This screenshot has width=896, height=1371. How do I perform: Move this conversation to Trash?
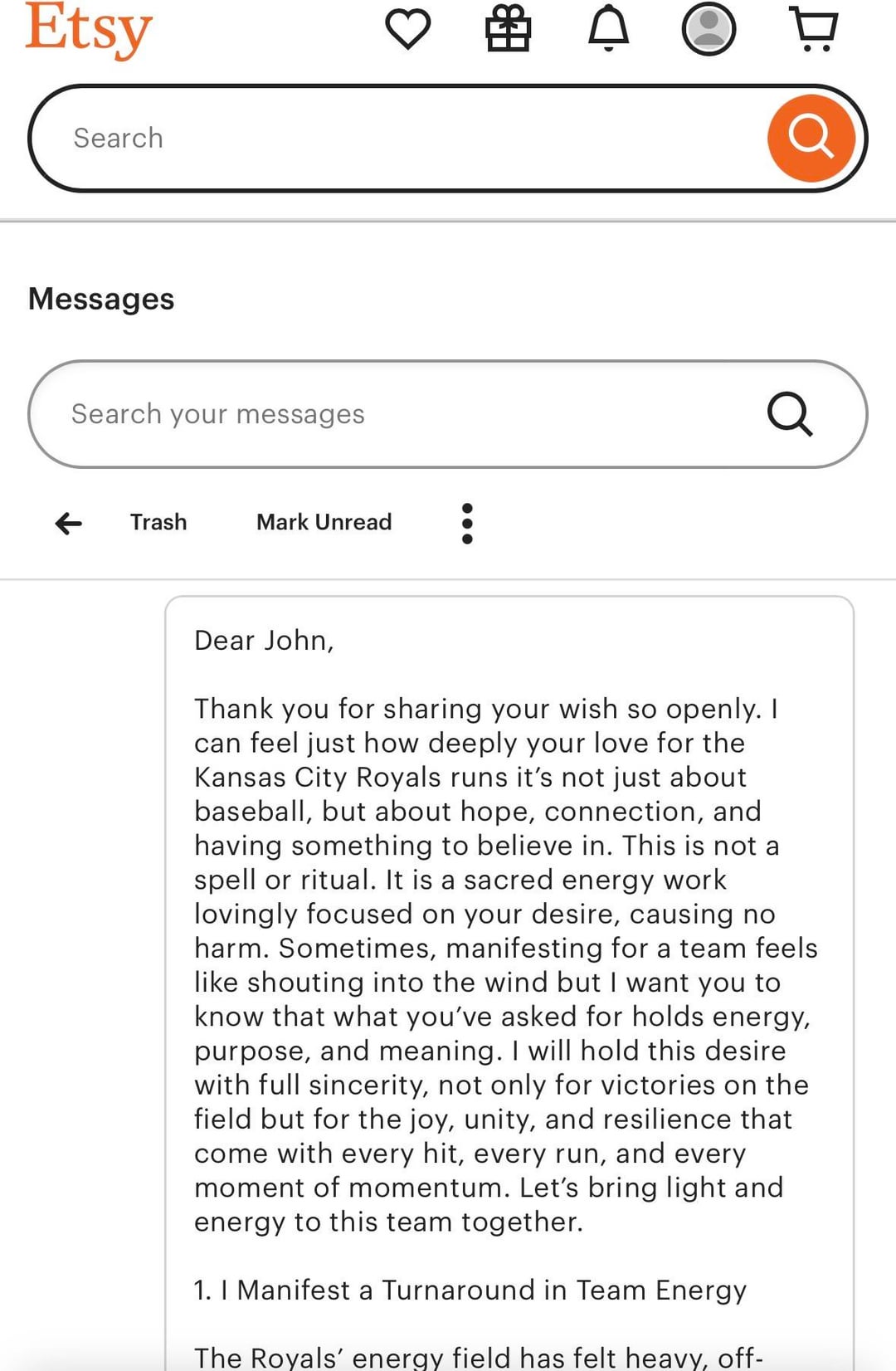pyautogui.click(x=158, y=522)
